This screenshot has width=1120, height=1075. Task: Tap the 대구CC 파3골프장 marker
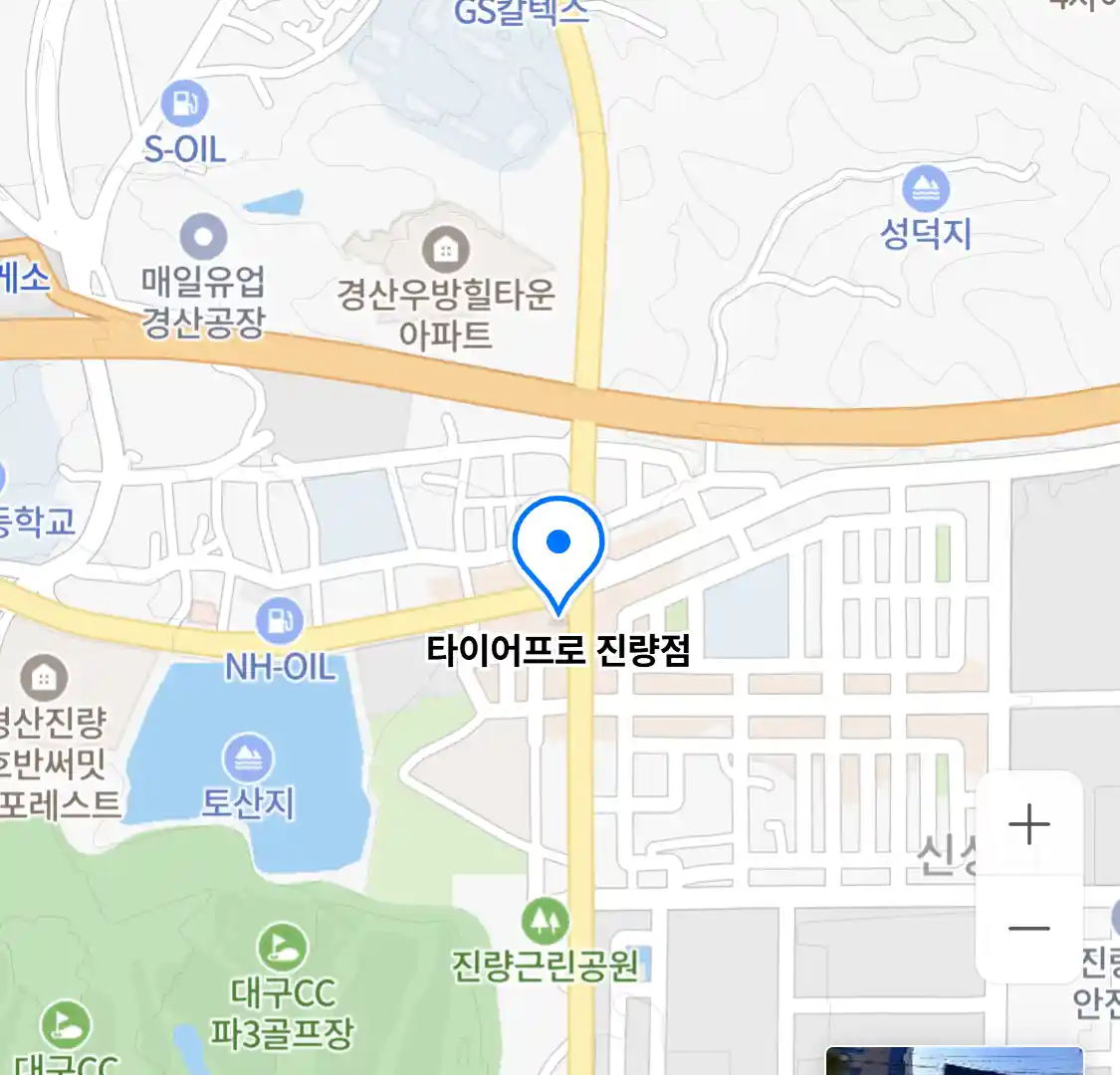pos(282,949)
